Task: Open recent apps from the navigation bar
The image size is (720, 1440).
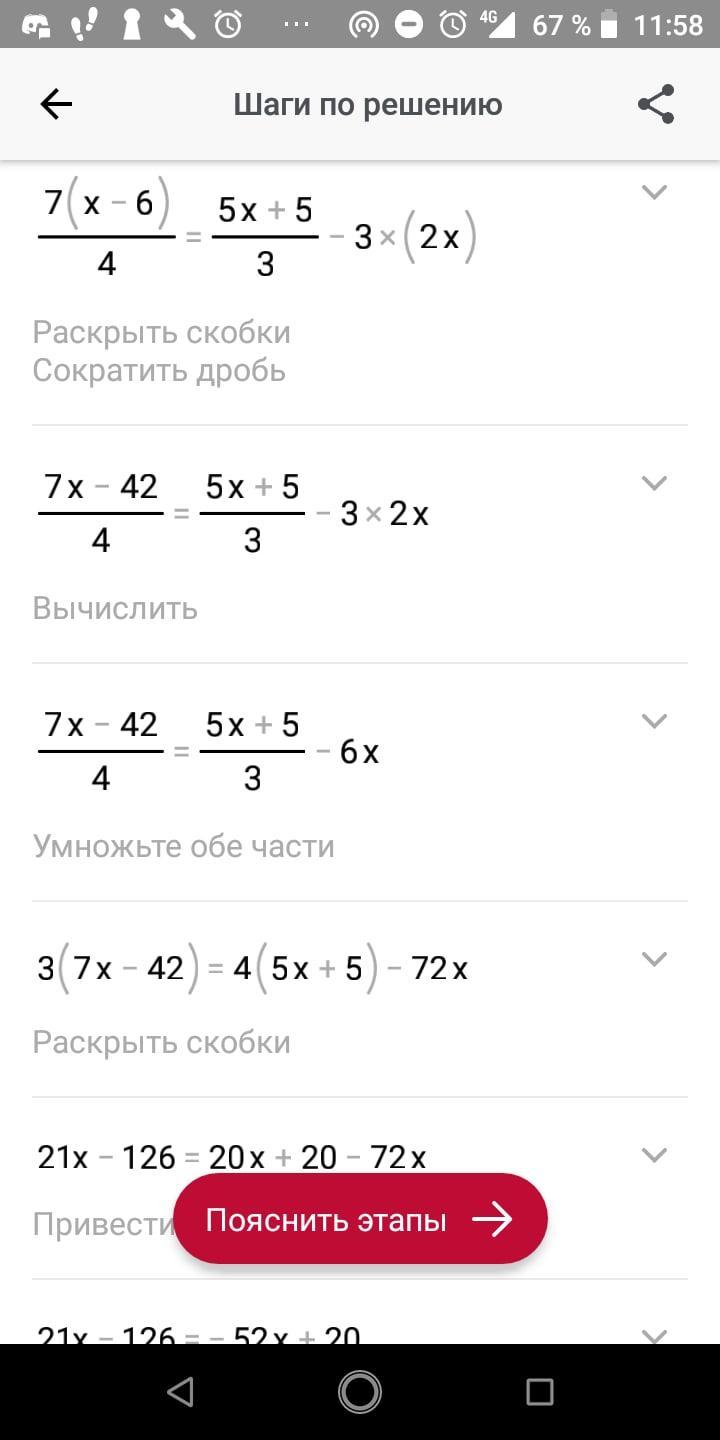Action: tap(539, 1391)
